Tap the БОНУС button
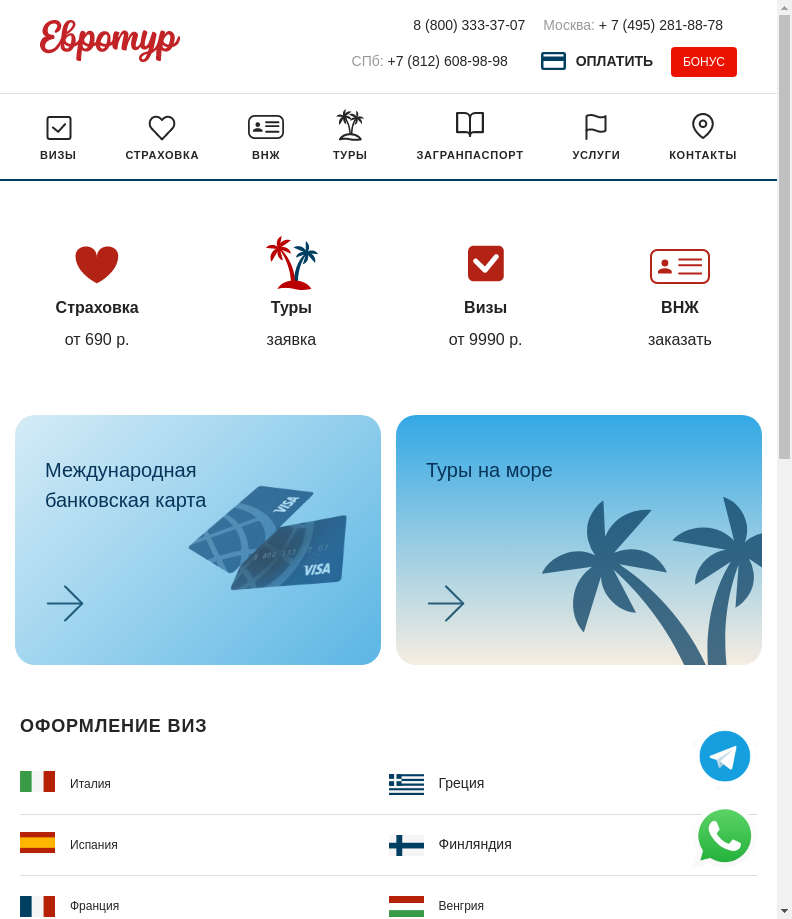Viewport: 792px width, 919px height. [x=703, y=62]
